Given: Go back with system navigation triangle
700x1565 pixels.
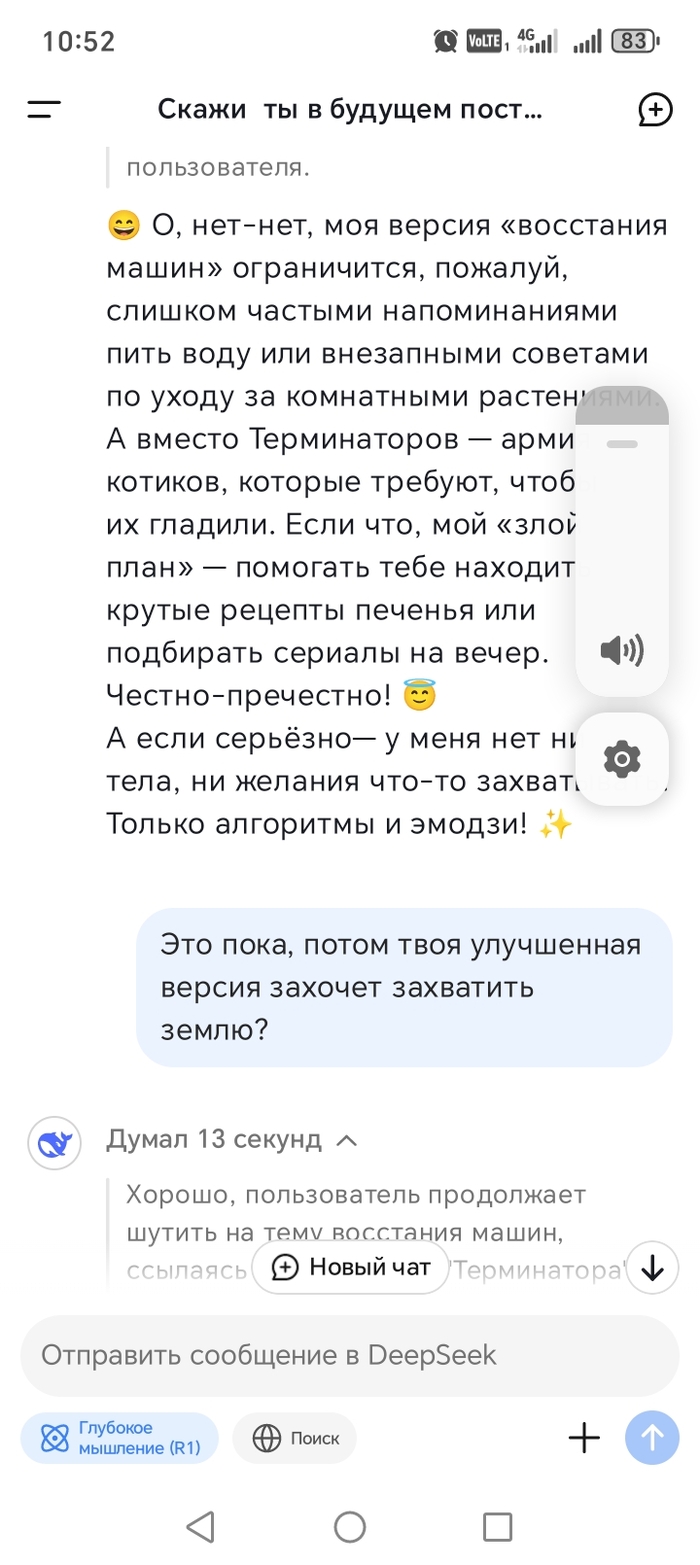Looking at the screenshot, I should (x=201, y=1527).
